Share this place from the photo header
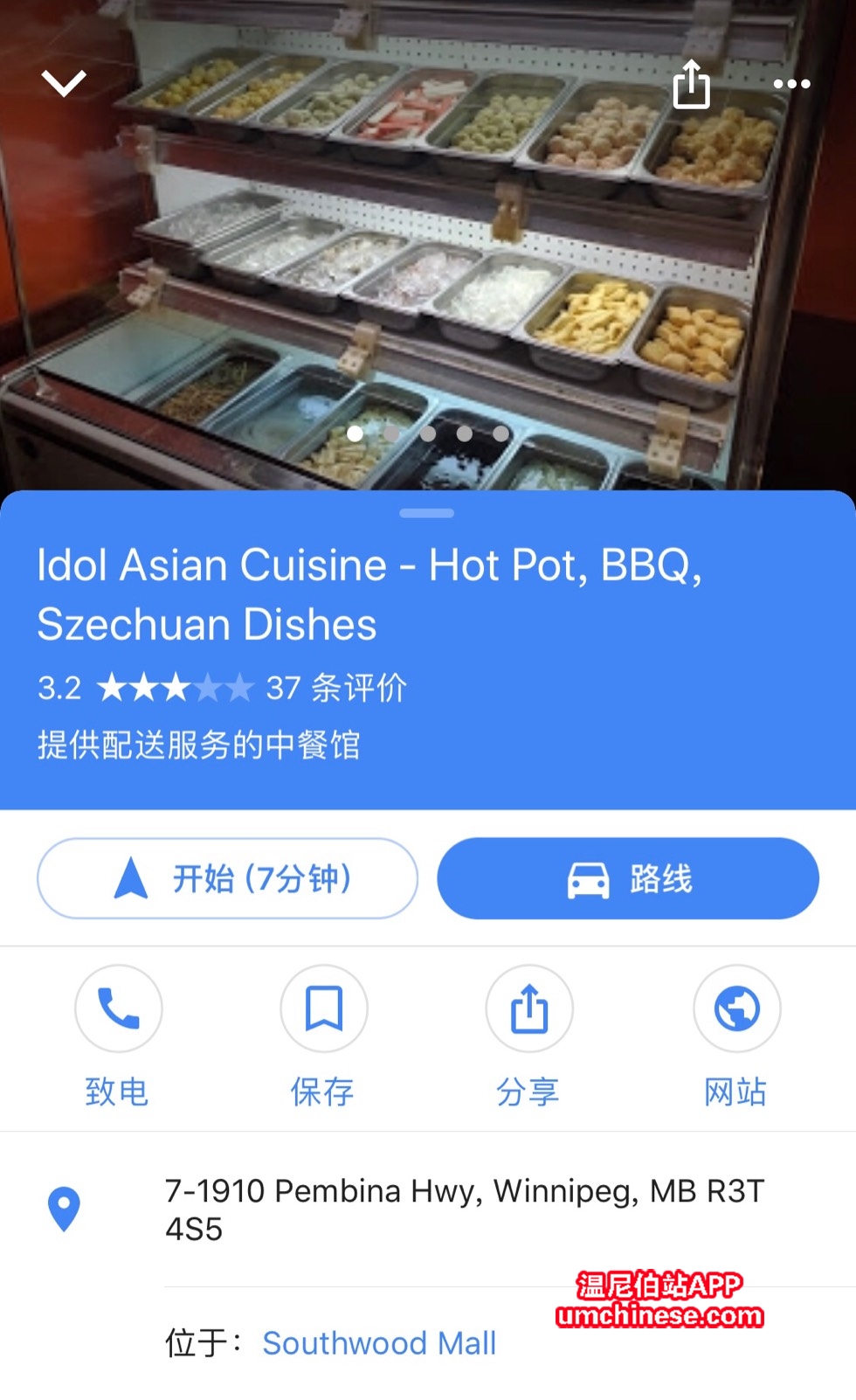The width and height of the screenshot is (856, 1400). 691,85
